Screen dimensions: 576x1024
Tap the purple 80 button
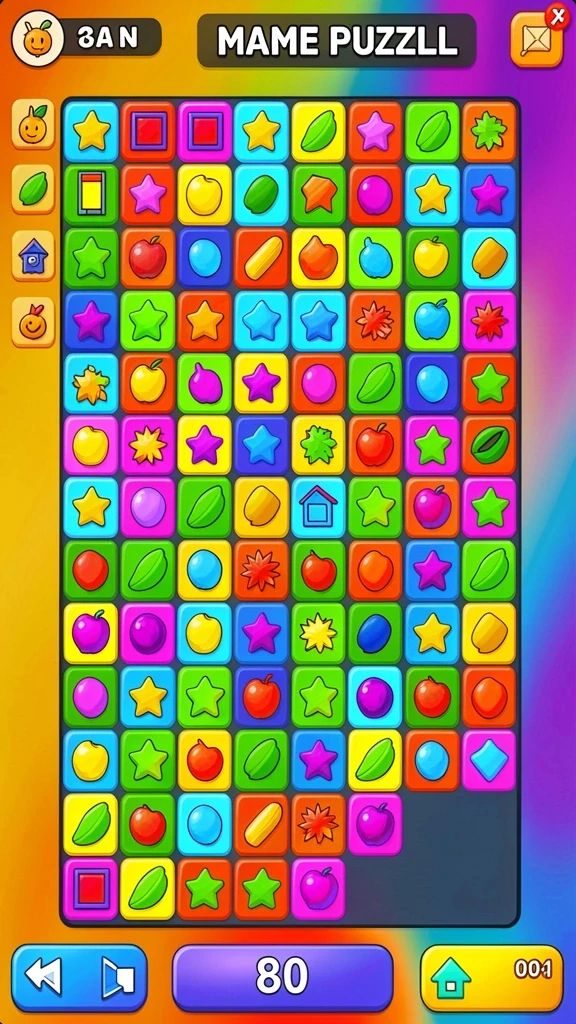pyautogui.click(x=283, y=978)
